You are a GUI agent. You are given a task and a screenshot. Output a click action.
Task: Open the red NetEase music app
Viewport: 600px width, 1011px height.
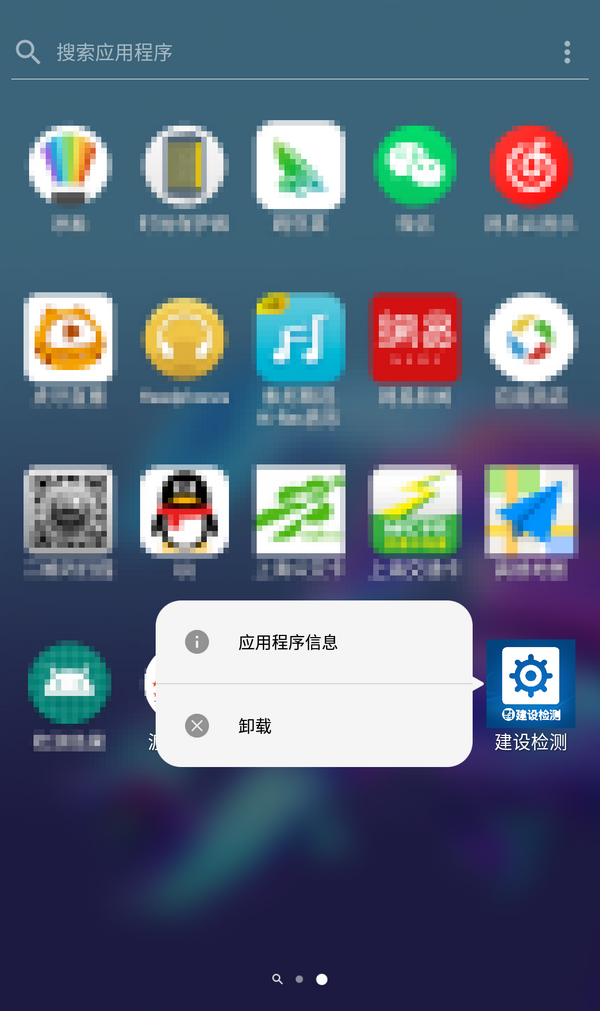pyautogui.click(x=530, y=166)
